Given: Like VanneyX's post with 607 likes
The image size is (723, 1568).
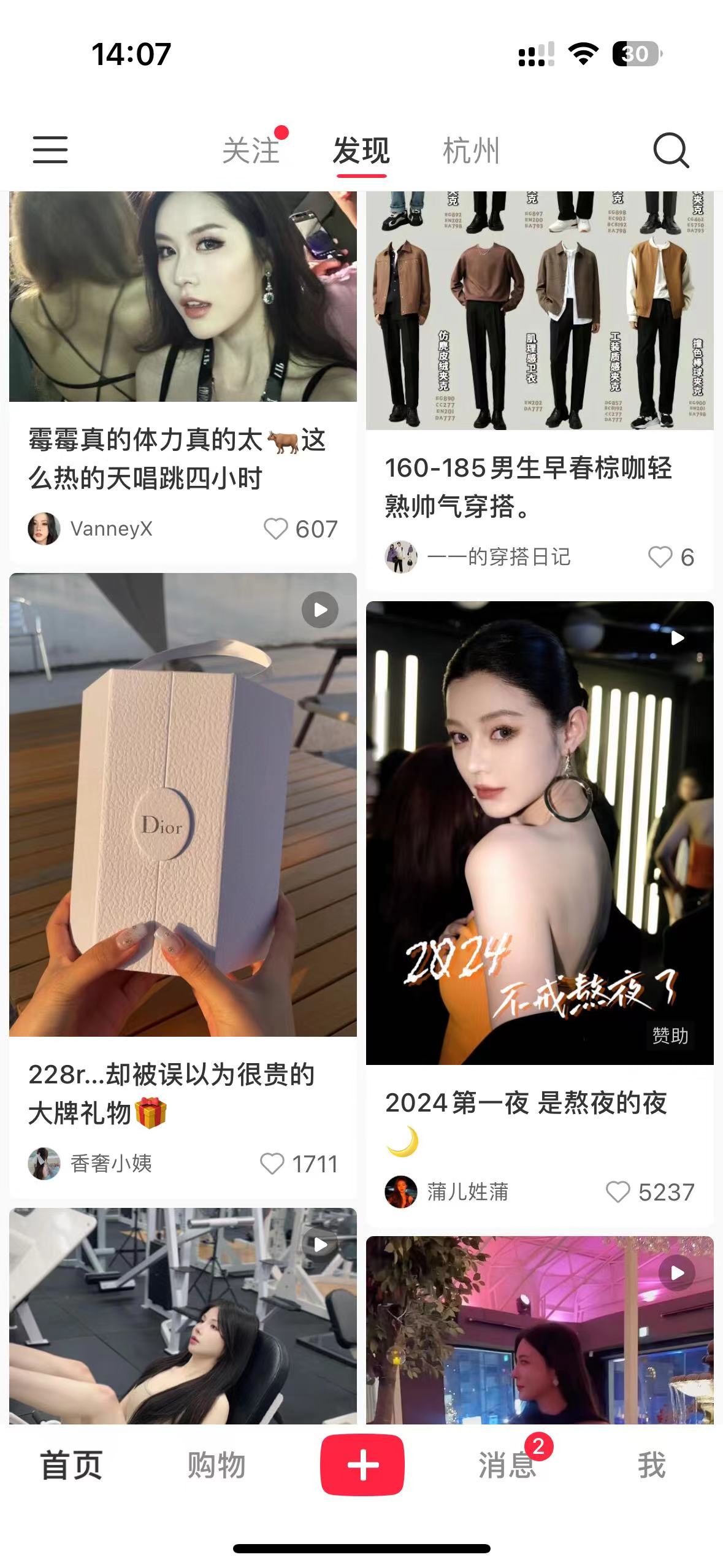Looking at the screenshot, I should click(x=276, y=529).
